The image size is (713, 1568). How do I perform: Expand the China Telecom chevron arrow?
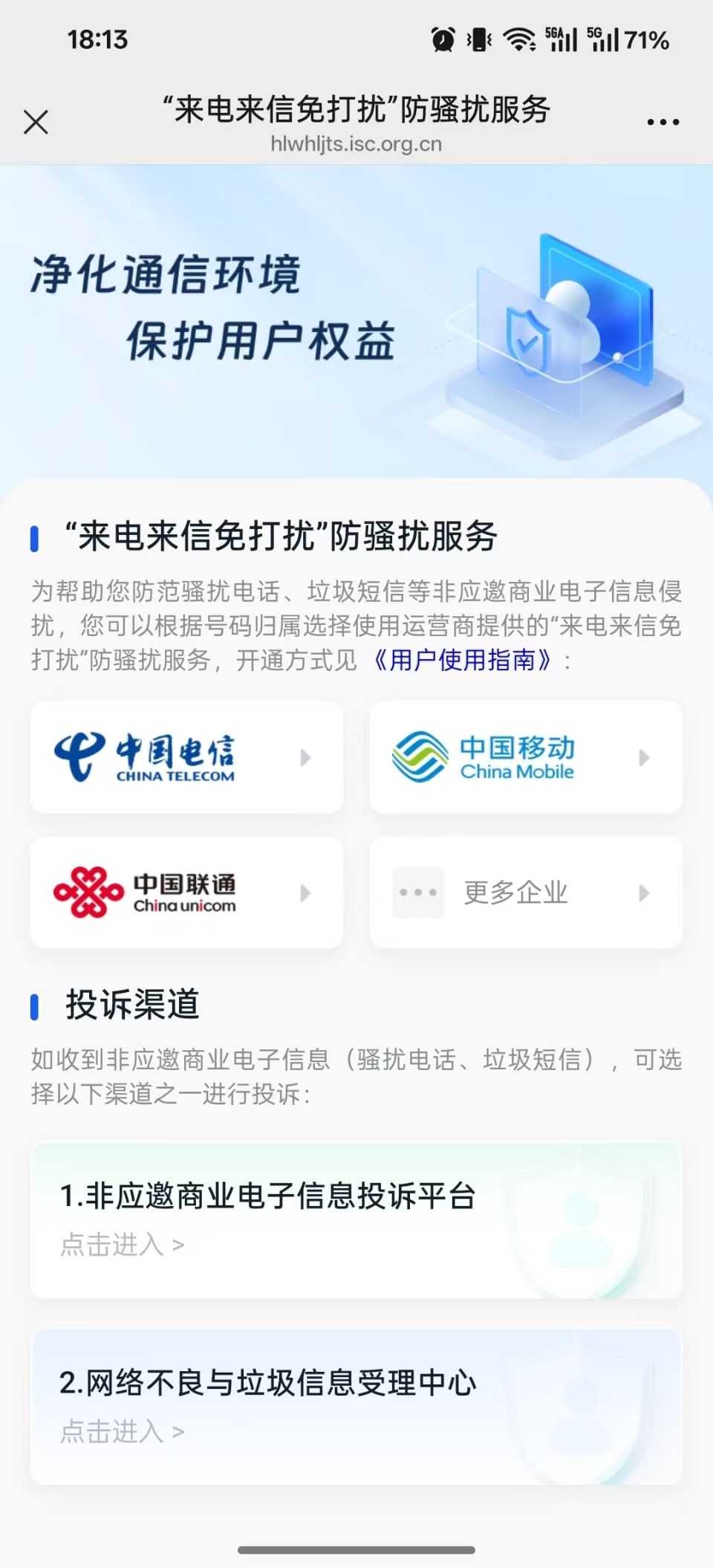305,757
